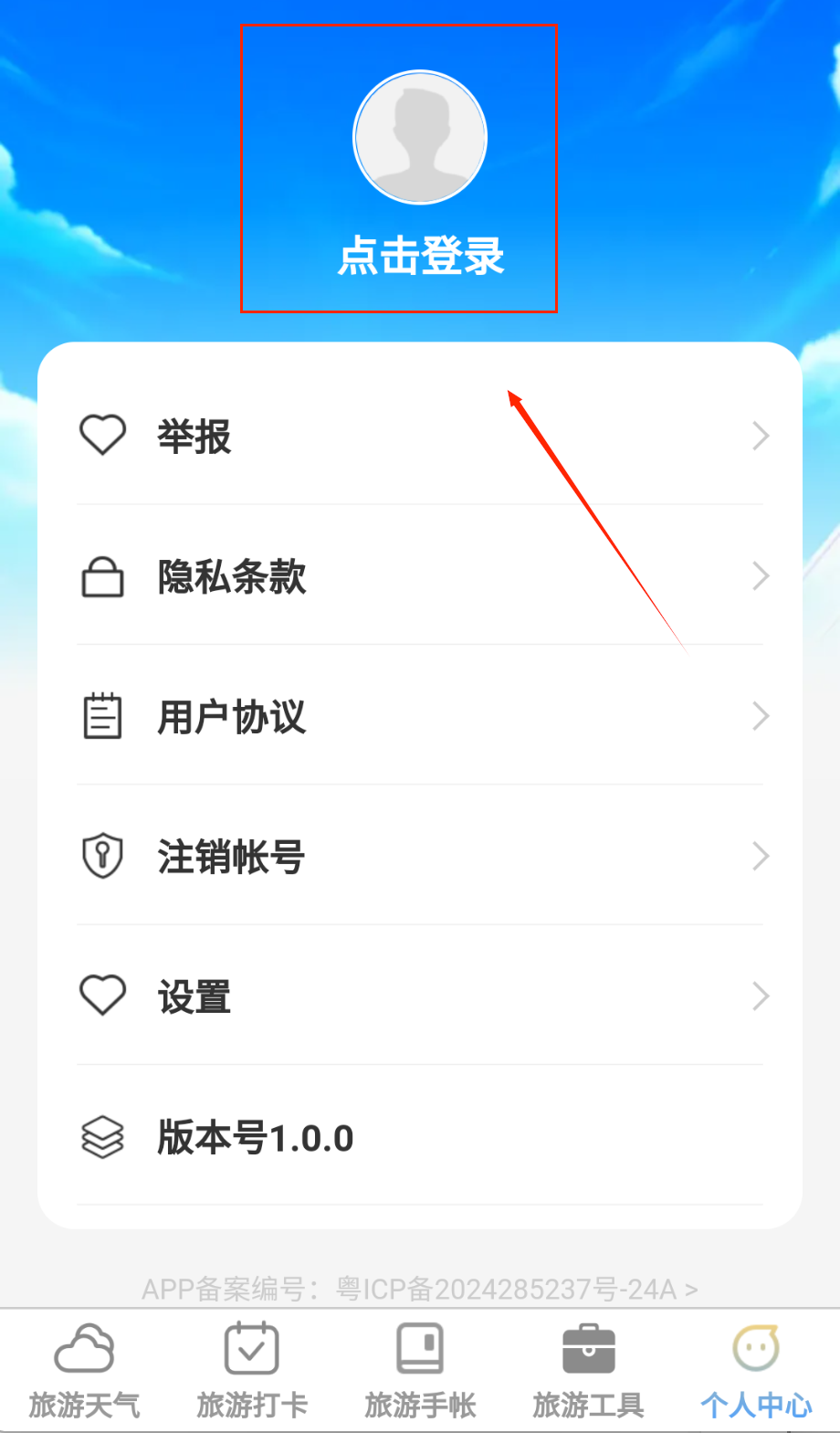Viewport: 840px width, 1433px height.
Task: Tap 点击登录 to log in
Action: tap(420, 256)
